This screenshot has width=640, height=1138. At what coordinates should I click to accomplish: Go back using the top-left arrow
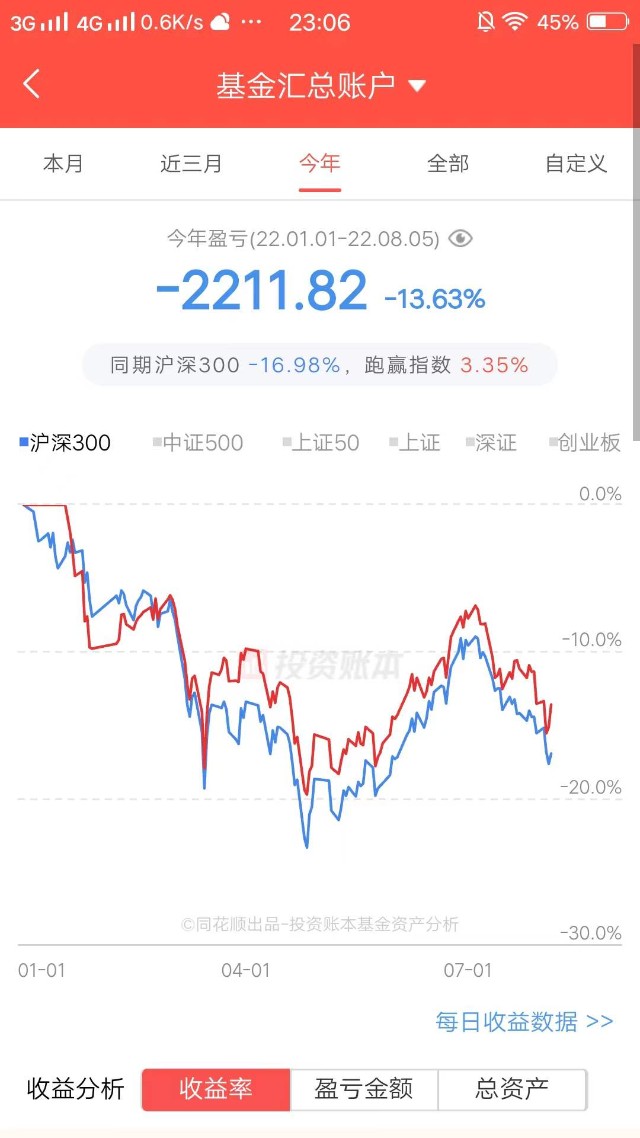[x=32, y=85]
